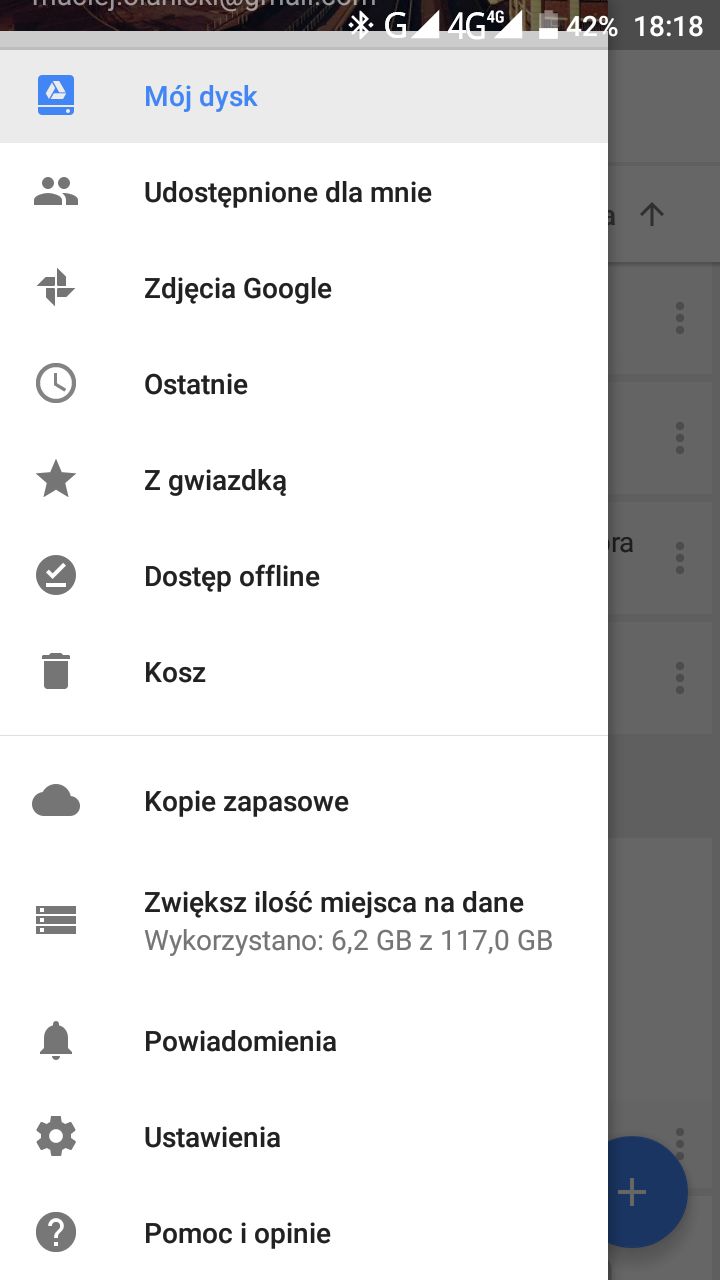View storage usage 6,2 GB z 117,0 GB
The height and width of the screenshot is (1280, 720).
click(x=348, y=939)
